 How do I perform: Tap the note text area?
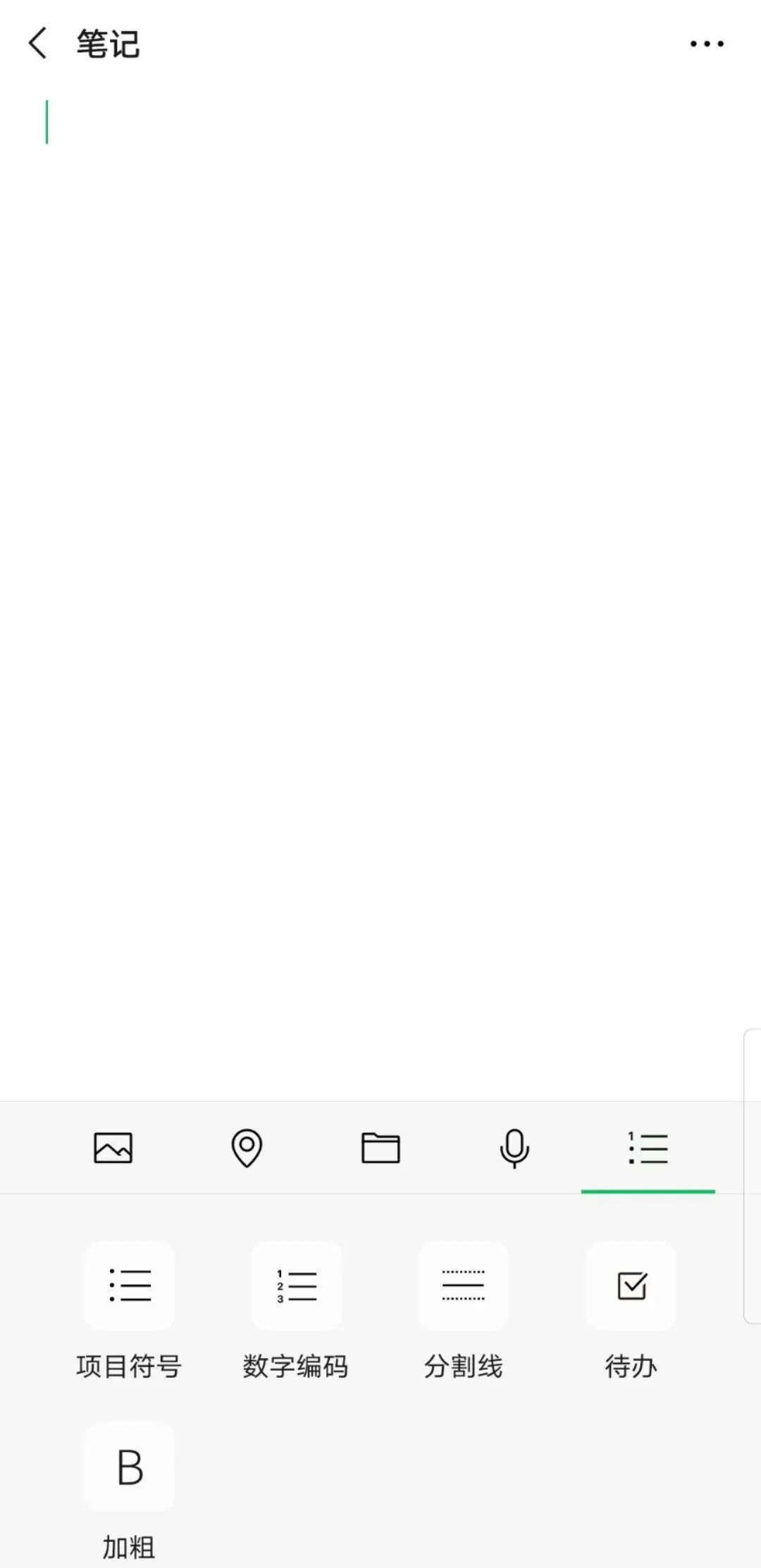(x=380, y=592)
